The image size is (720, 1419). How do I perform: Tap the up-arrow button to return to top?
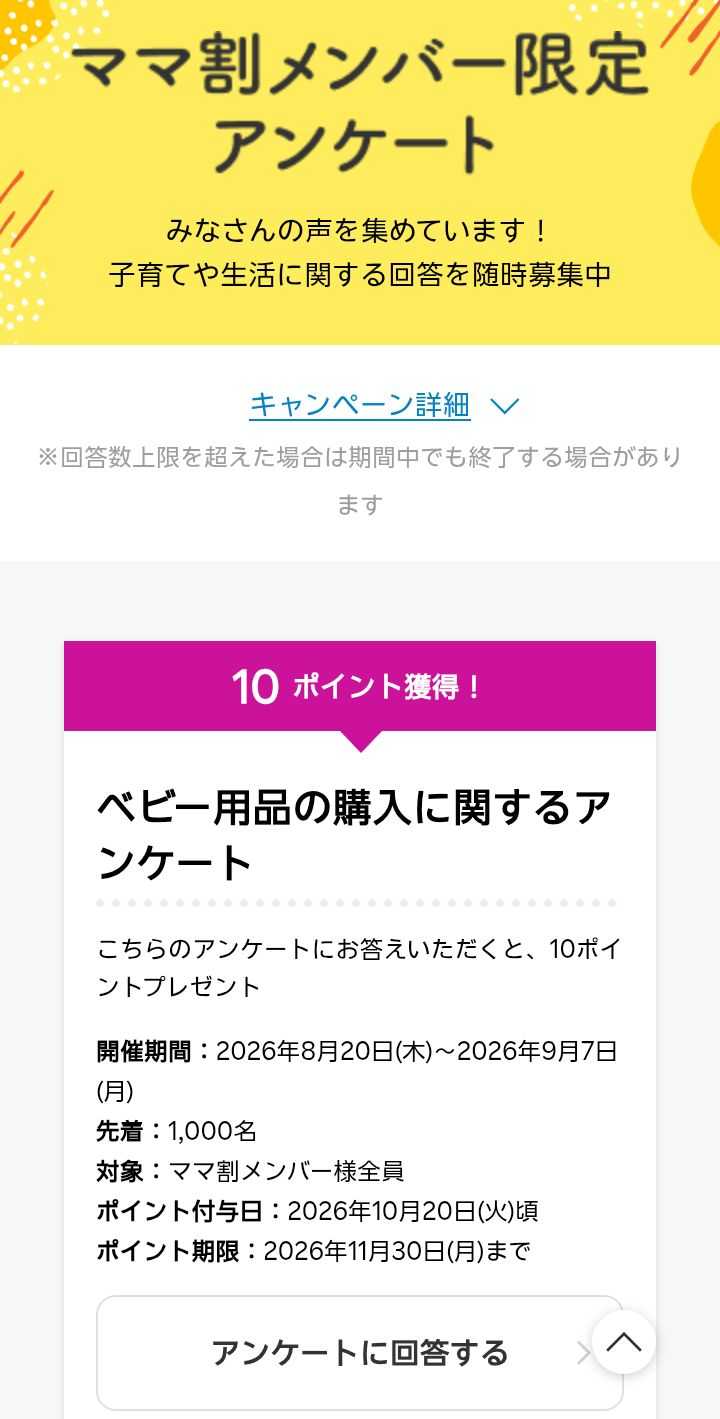[624, 1342]
